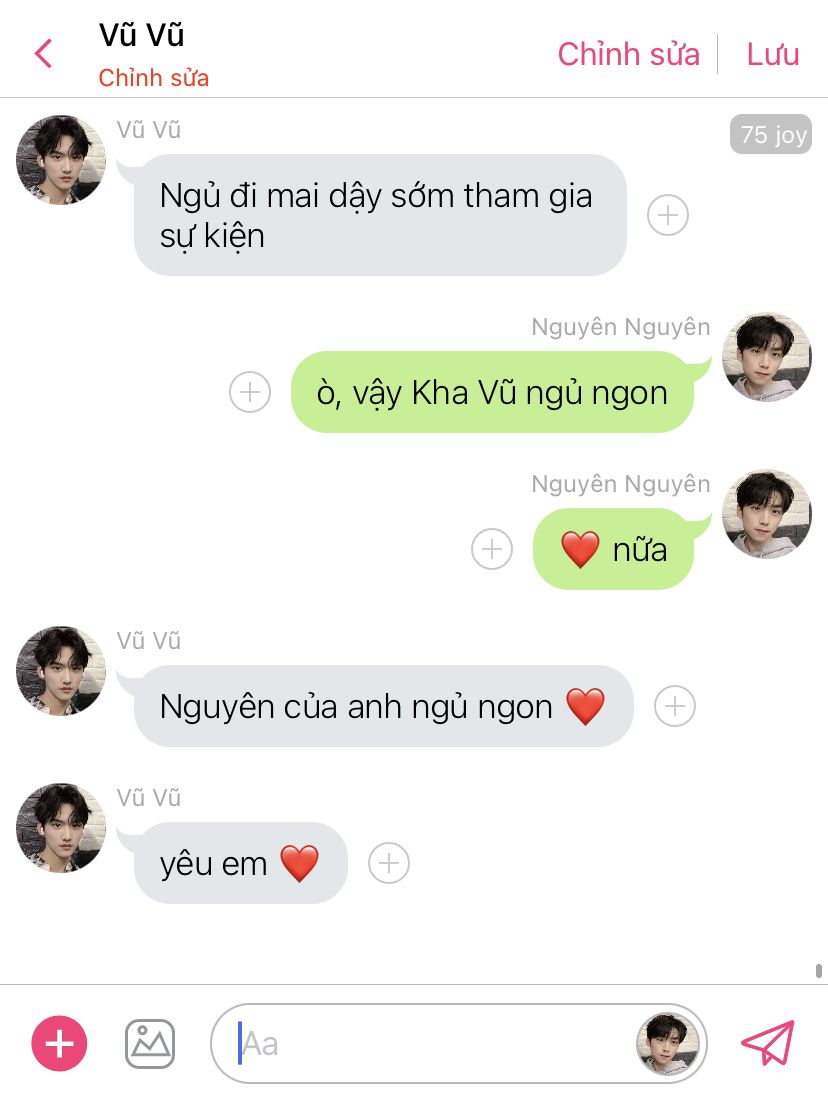Select the "ò, vậy Kha Vũ ngủ ngon" bubble
Image resolution: width=828 pixels, height=1104 pixels.
pos(491,392)
